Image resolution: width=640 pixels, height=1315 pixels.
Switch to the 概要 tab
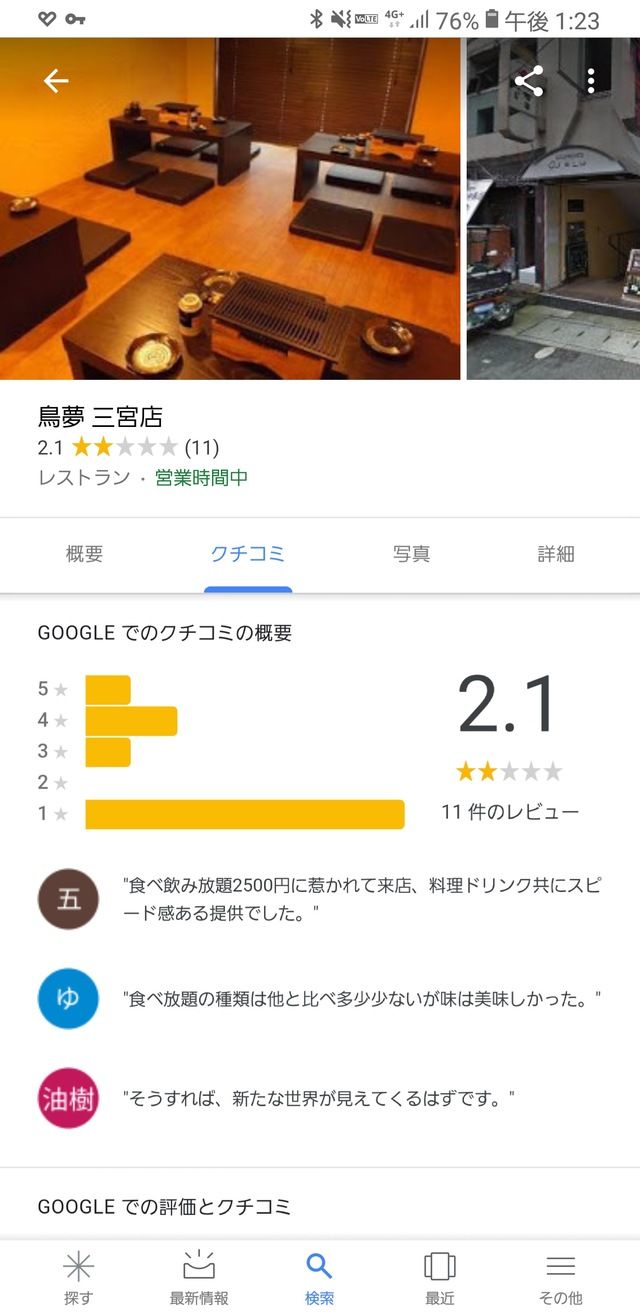point(84,554)
